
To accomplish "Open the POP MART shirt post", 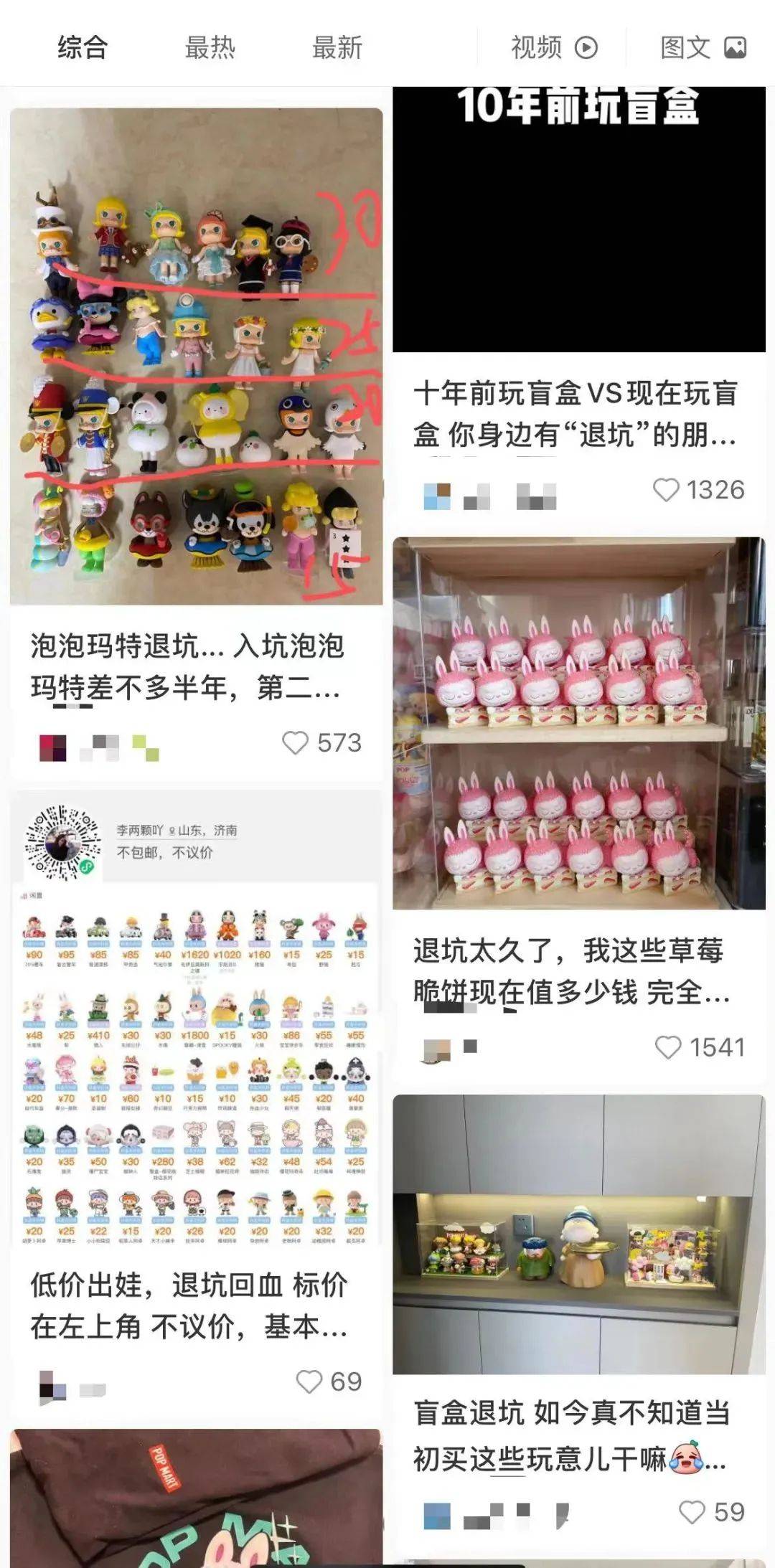I will (196, 1499).
